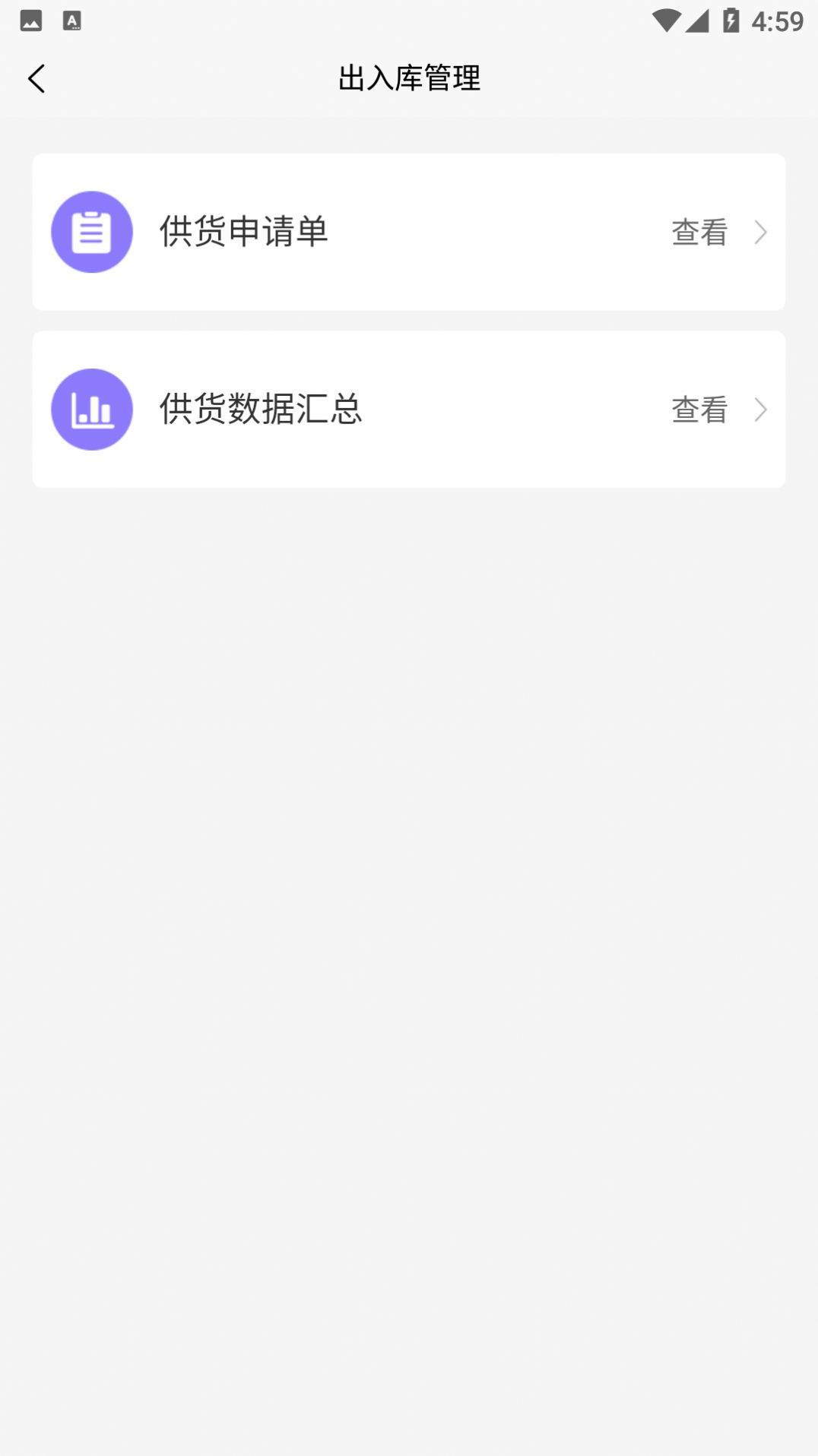Tap the purple circle behind the clipboard icon
The width and height of the screenshot is (818, 1456).
tap(91, 233)
